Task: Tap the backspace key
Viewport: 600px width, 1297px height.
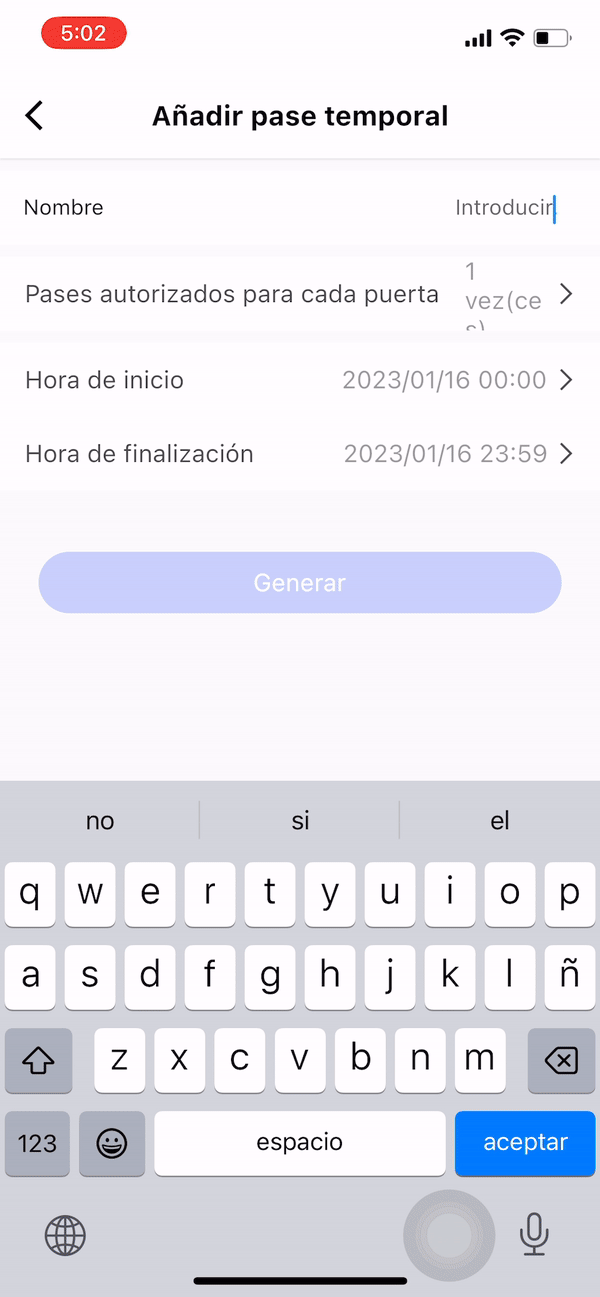Action: (563, 1060)
